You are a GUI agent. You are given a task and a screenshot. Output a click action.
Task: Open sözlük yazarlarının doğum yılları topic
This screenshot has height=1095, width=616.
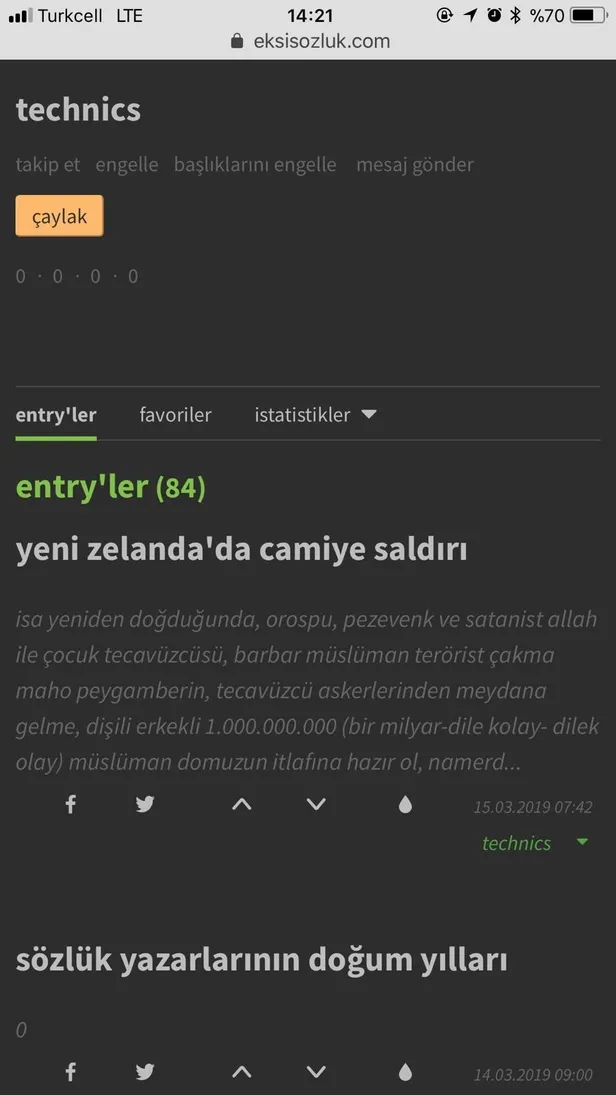click(x=261, y=960)
